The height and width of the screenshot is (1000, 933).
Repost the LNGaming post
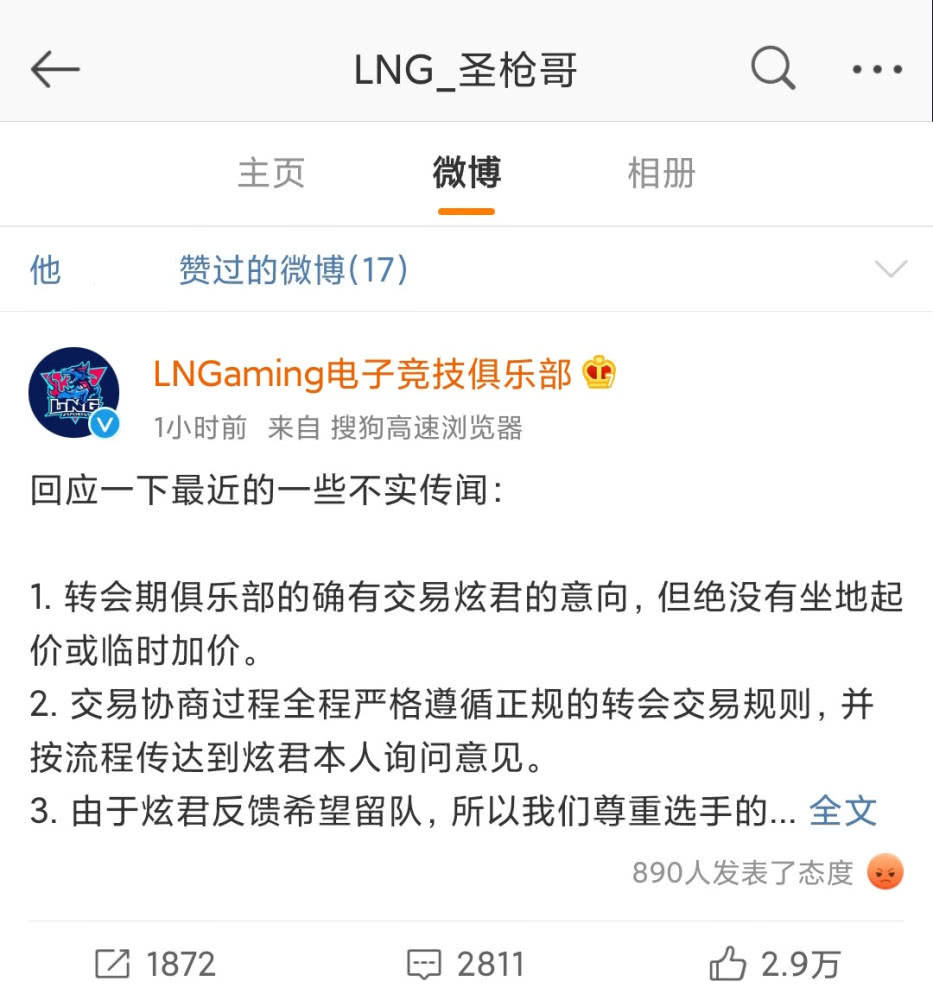[x=156, y=964]
